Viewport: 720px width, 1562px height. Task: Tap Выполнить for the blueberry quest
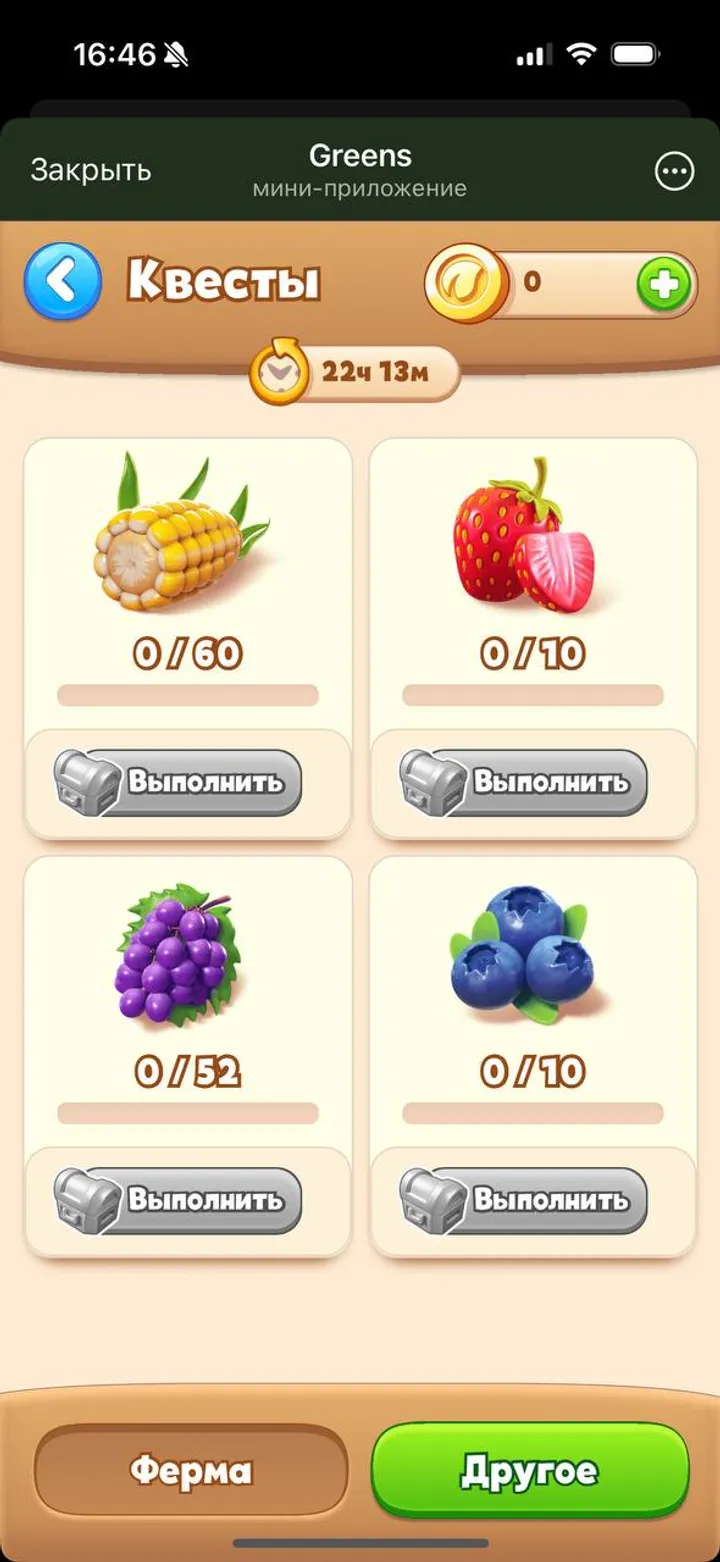(524, 1199)
